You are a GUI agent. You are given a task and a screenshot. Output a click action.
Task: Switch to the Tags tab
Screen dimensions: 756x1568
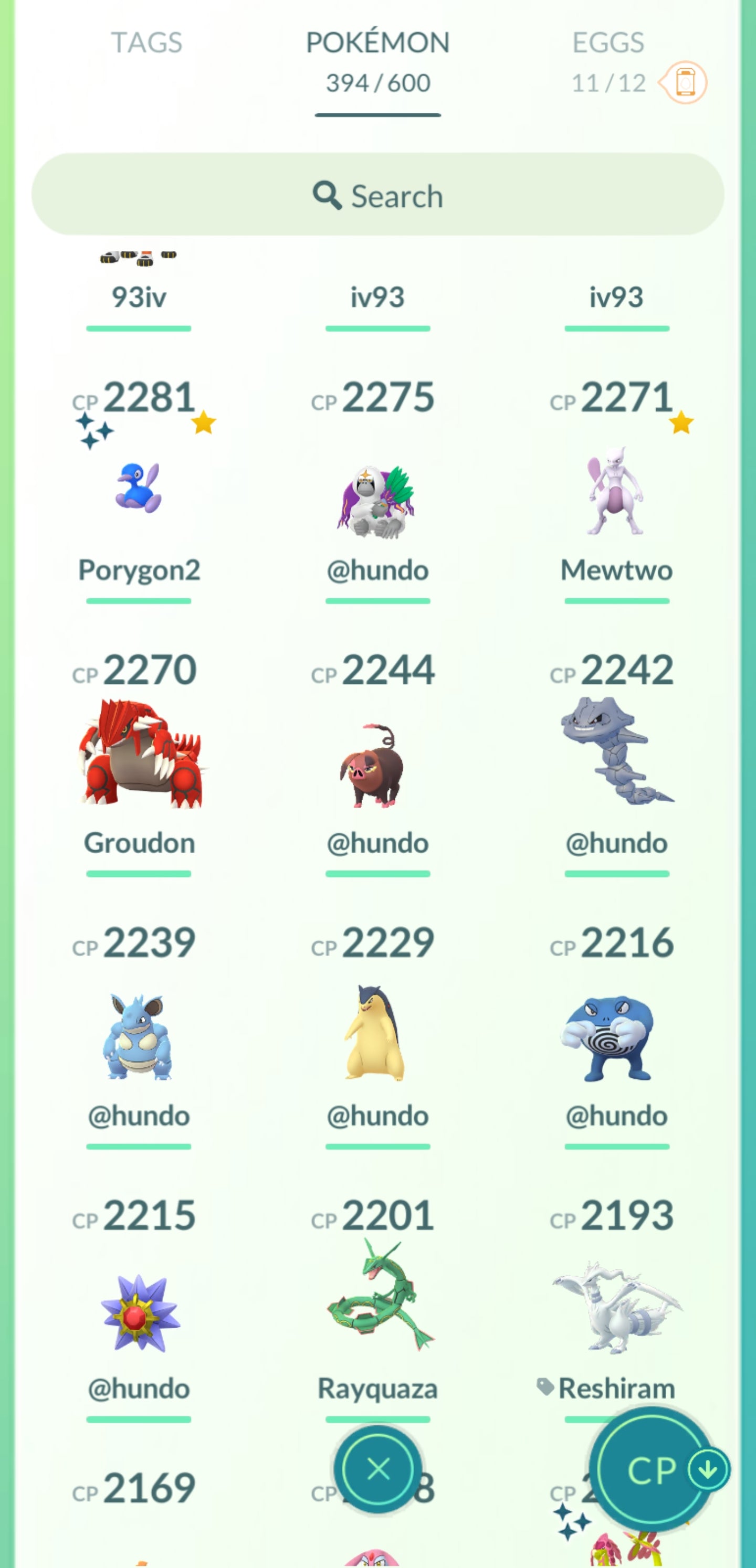click(146, 43)
